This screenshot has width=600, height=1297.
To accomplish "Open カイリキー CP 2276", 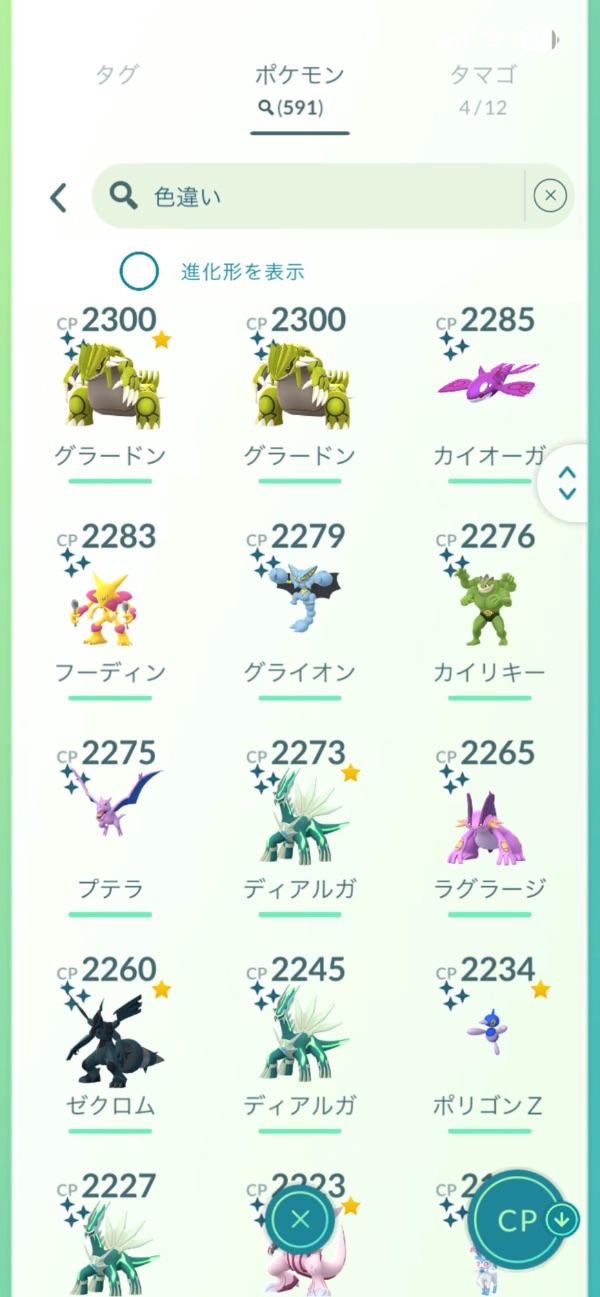I will pyautogui.click(x=489, y=607).
